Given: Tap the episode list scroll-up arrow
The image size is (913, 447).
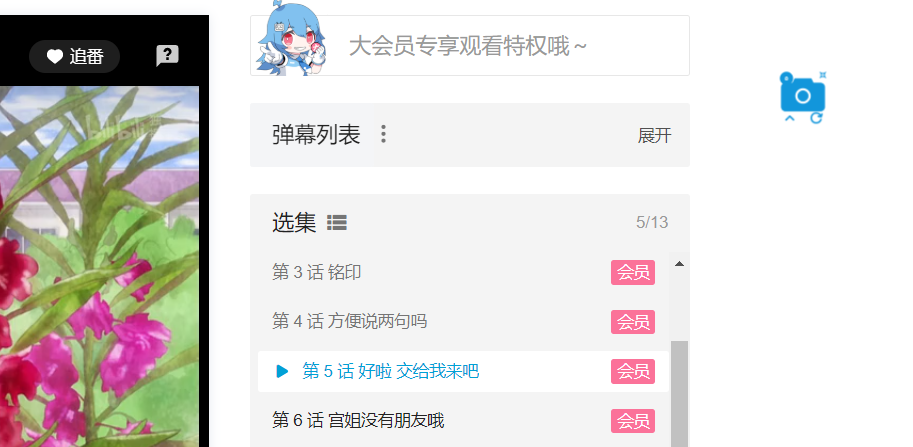Looking at the screenshot, I should (679, 264).
